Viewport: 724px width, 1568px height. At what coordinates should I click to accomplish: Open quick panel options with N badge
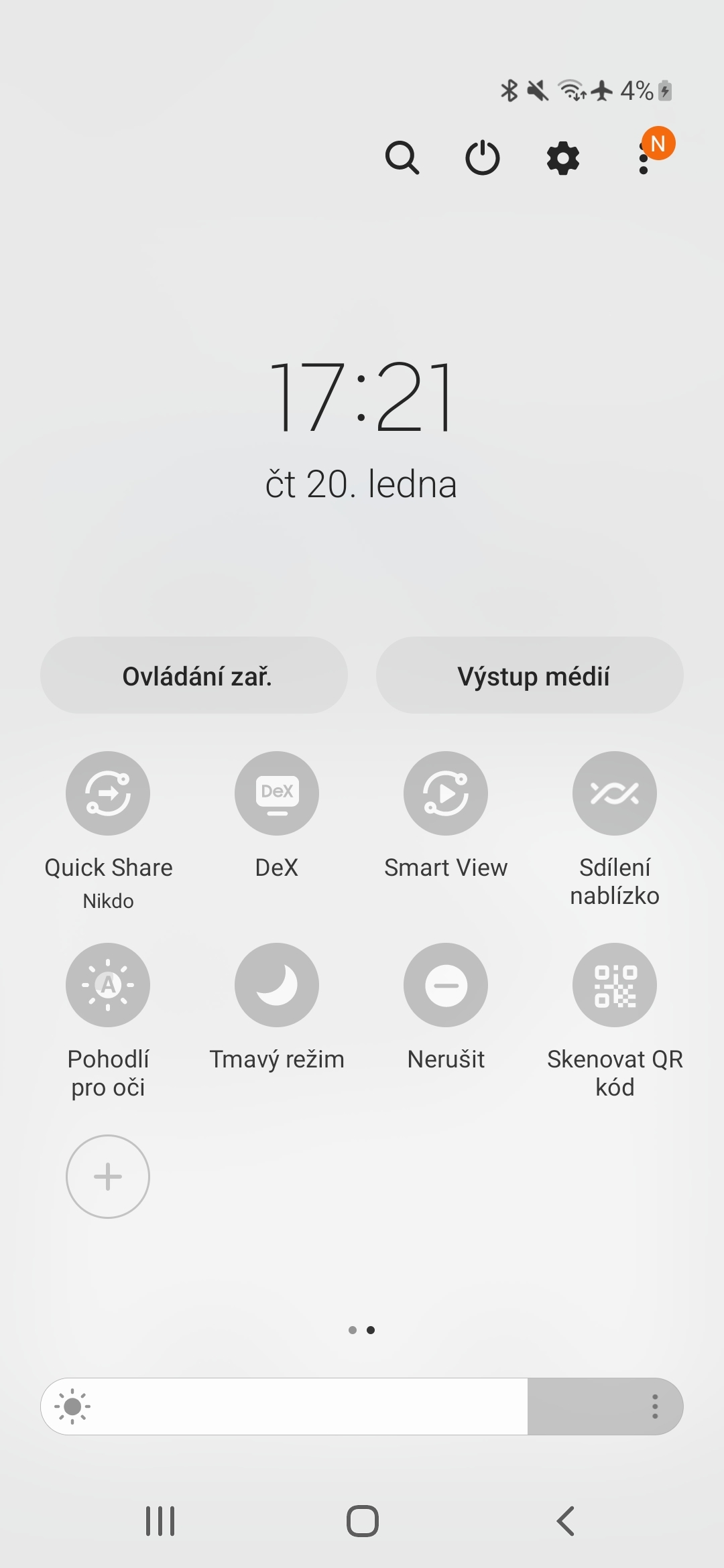click(644, 157)
